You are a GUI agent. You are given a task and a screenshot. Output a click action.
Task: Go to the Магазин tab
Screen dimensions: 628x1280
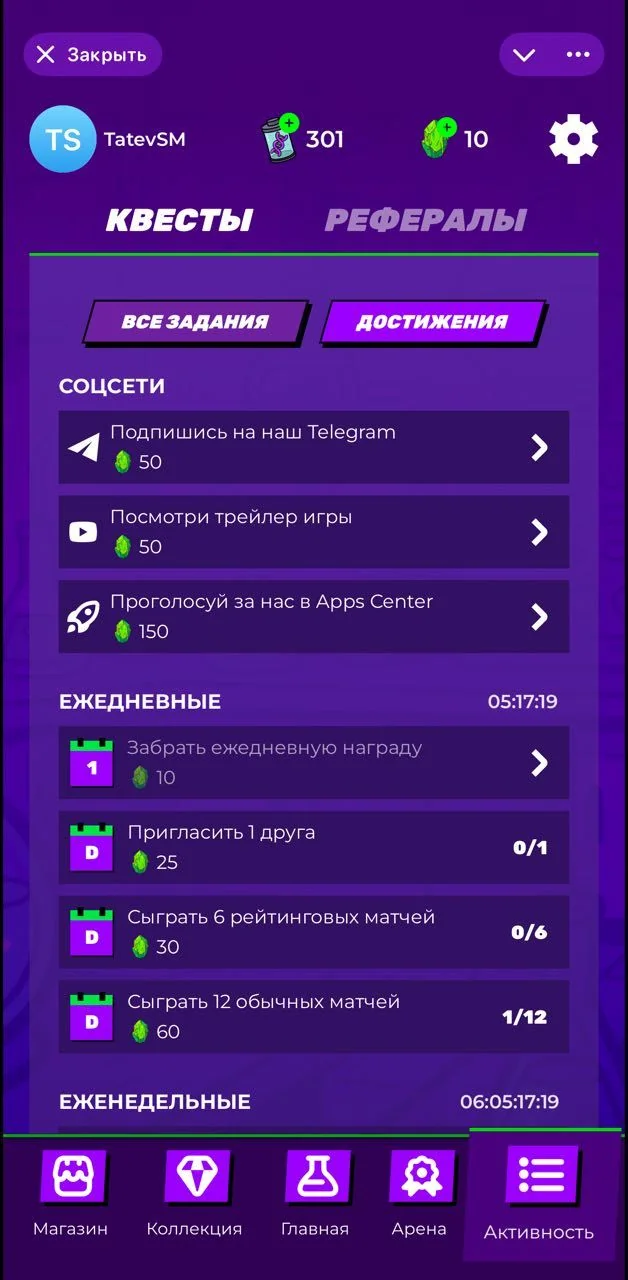point(70,1194)
